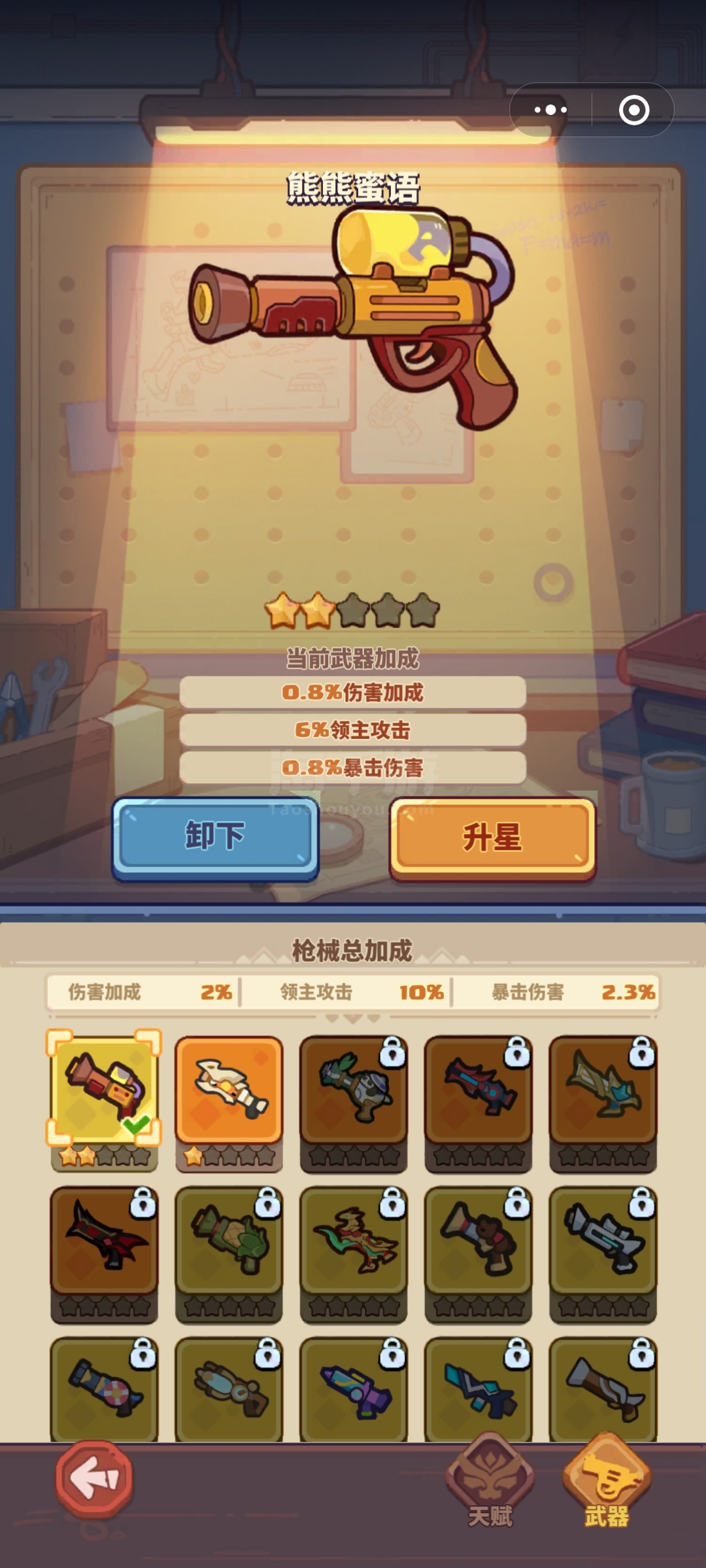Tap the 卸下 unequip button
This screenshot has height=1568, width=706.
[215, 838]
